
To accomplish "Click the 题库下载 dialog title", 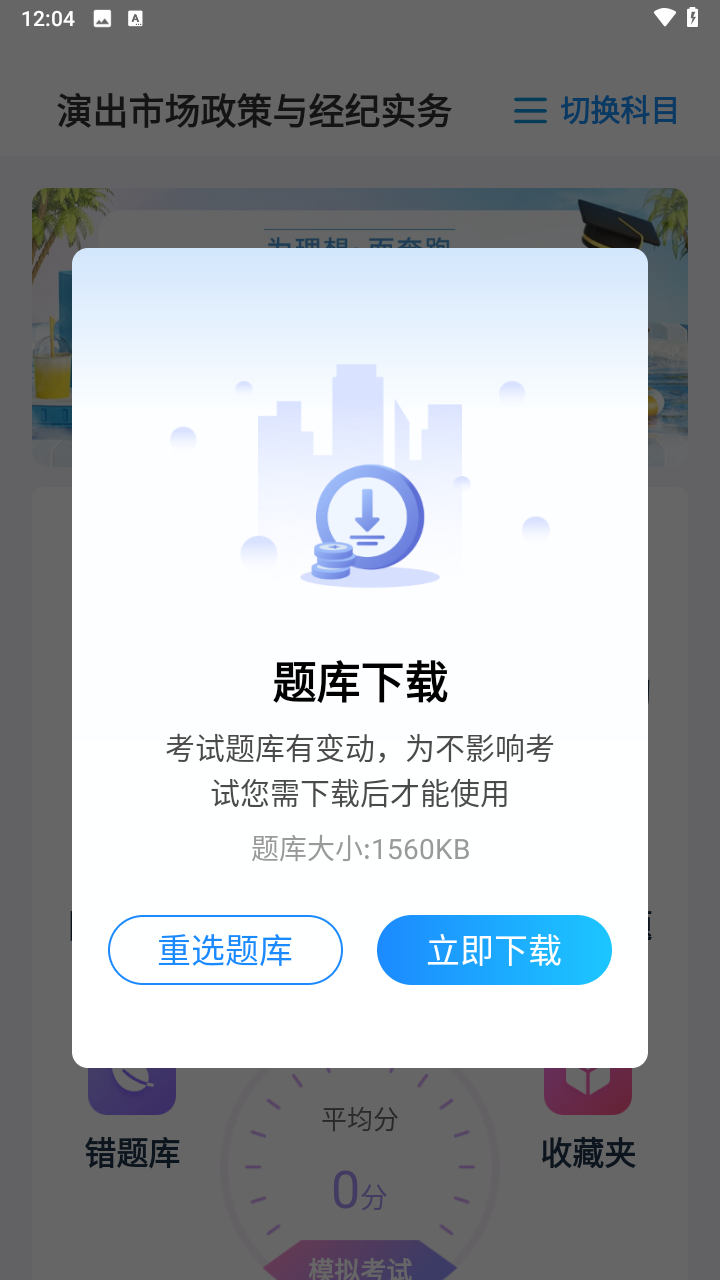I will click(360, 683).
